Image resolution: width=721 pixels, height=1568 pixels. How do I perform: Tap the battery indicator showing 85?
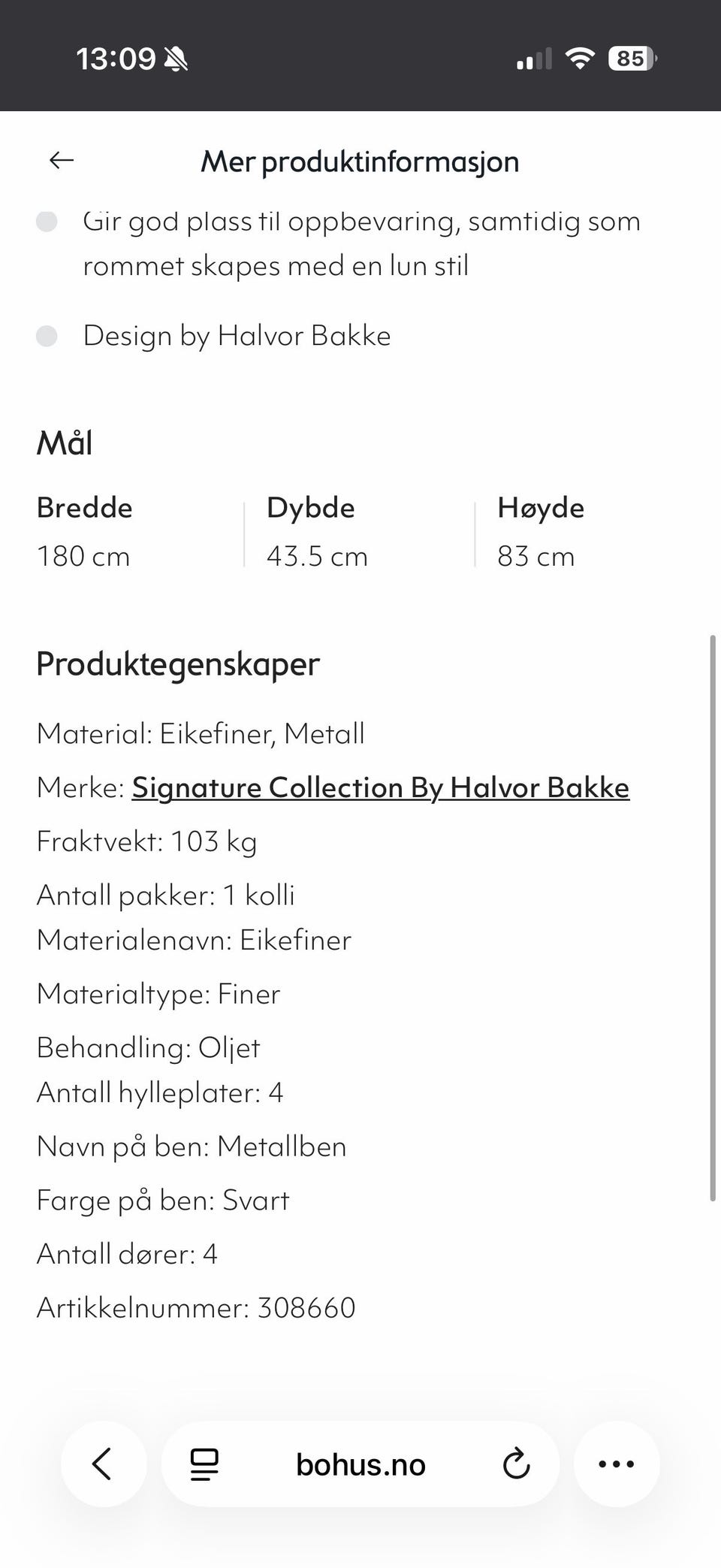629,59
